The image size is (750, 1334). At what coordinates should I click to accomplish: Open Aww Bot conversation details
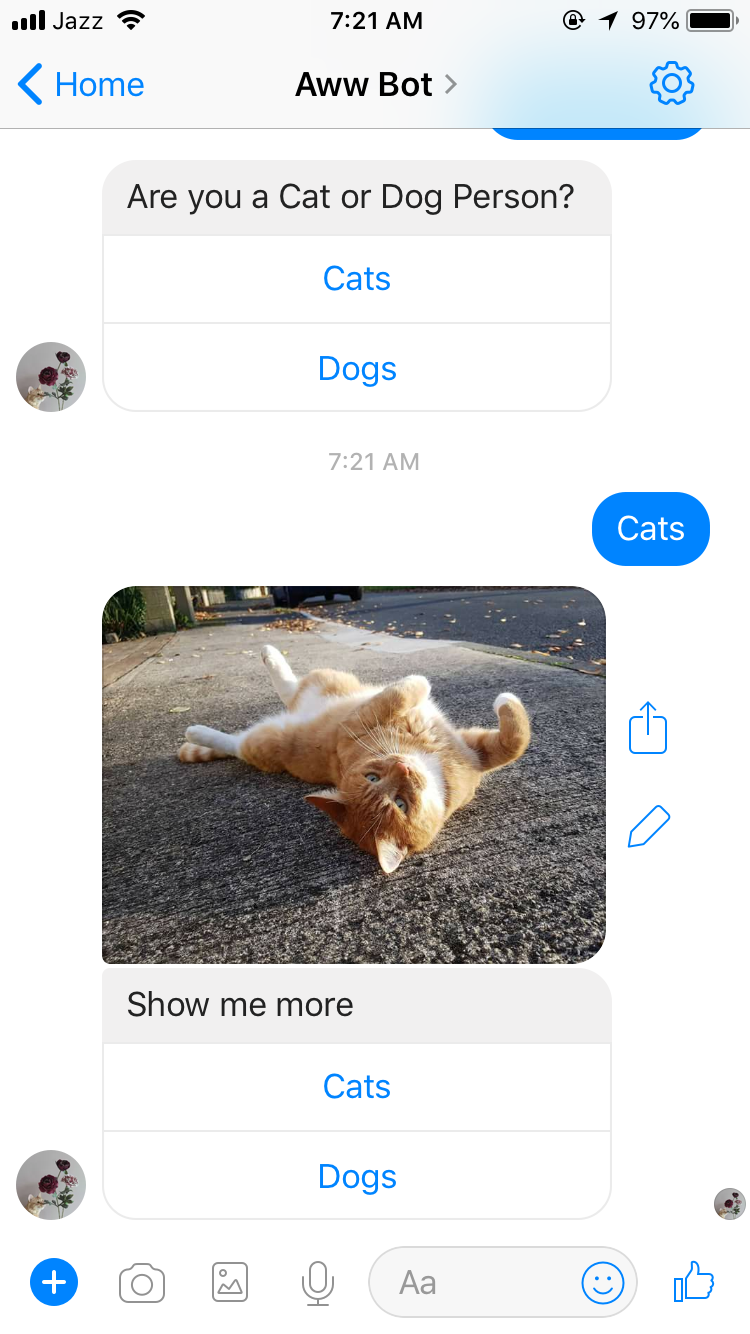[x=375, y=84]
